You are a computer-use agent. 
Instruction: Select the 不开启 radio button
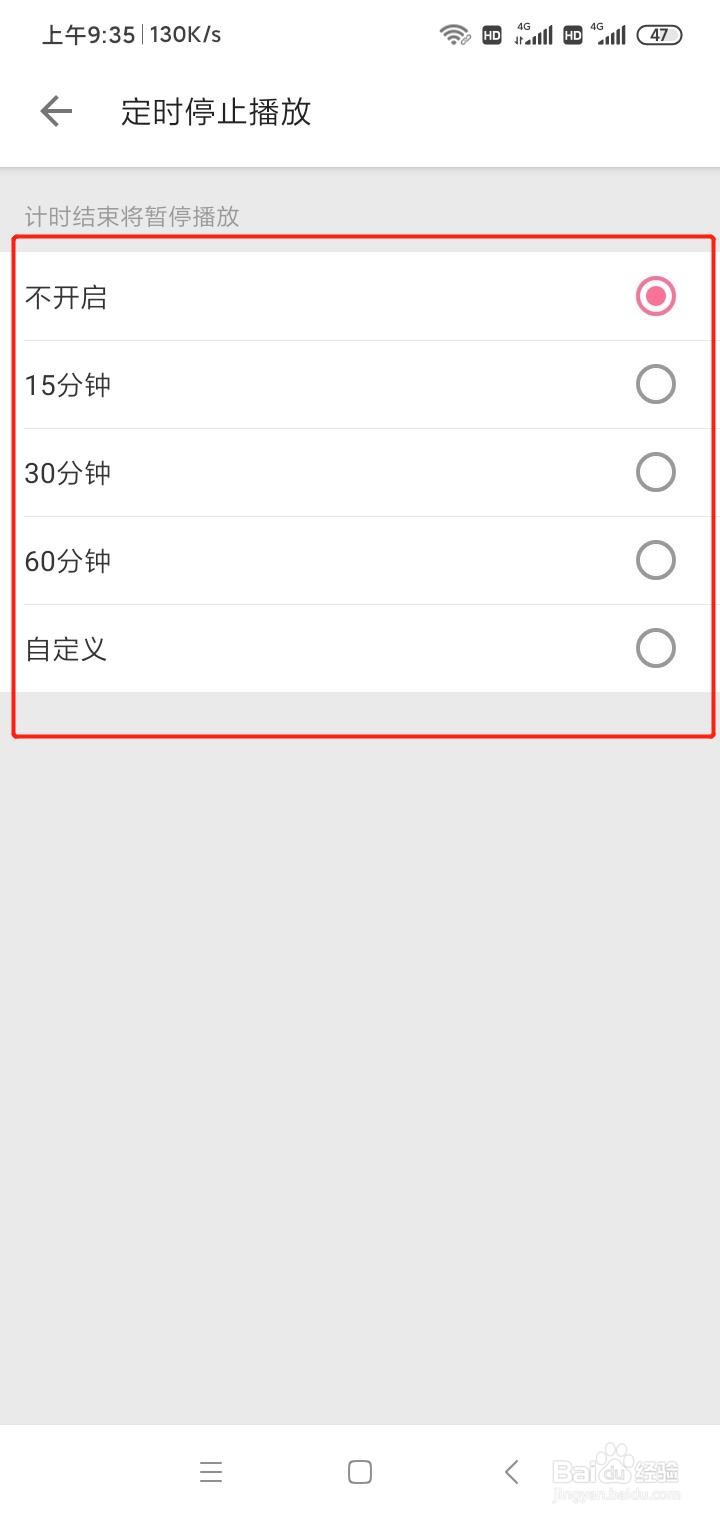click(x=656, y=296)
